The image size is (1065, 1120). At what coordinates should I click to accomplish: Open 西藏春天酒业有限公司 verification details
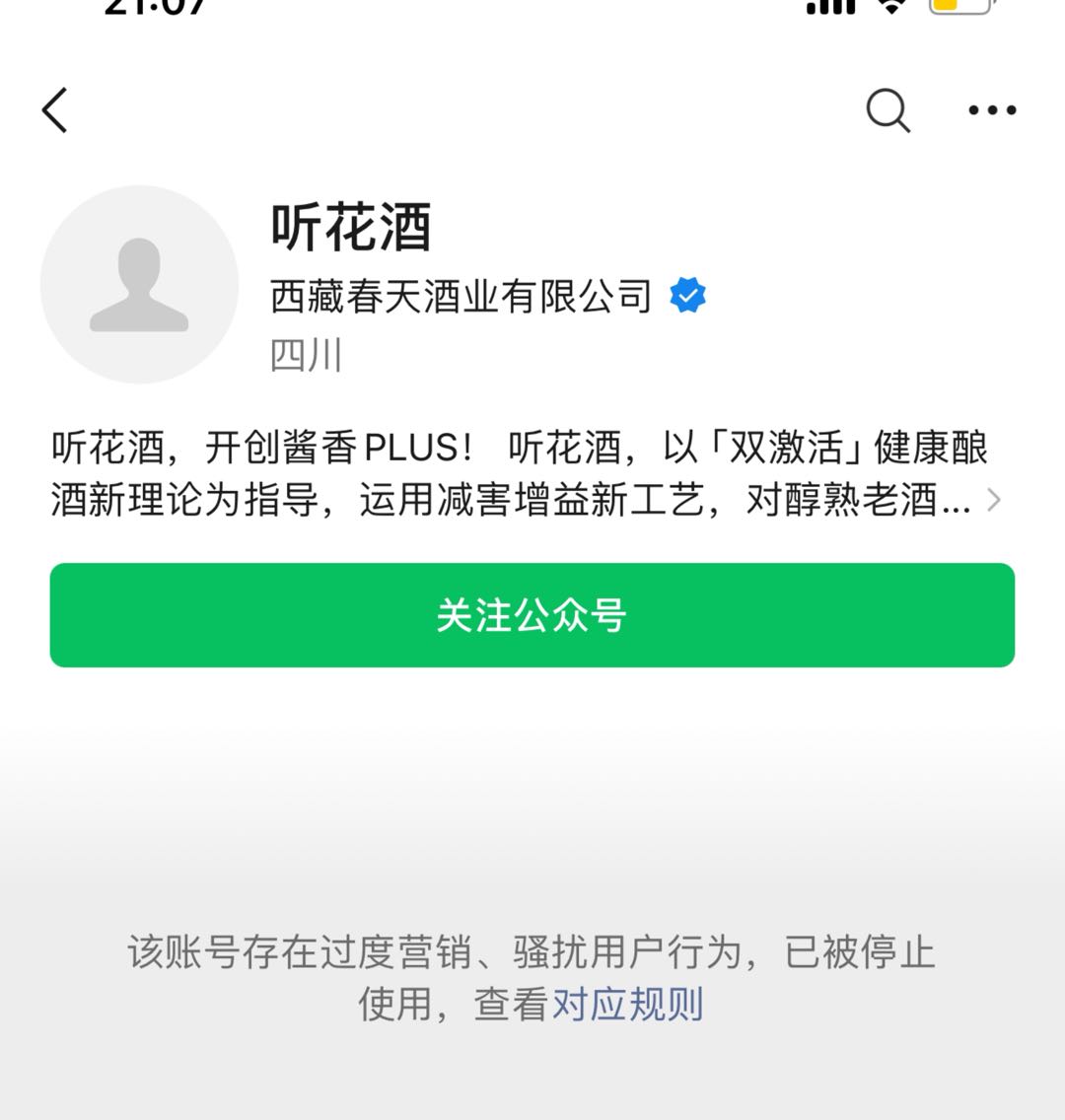click(x=461, y=297)
